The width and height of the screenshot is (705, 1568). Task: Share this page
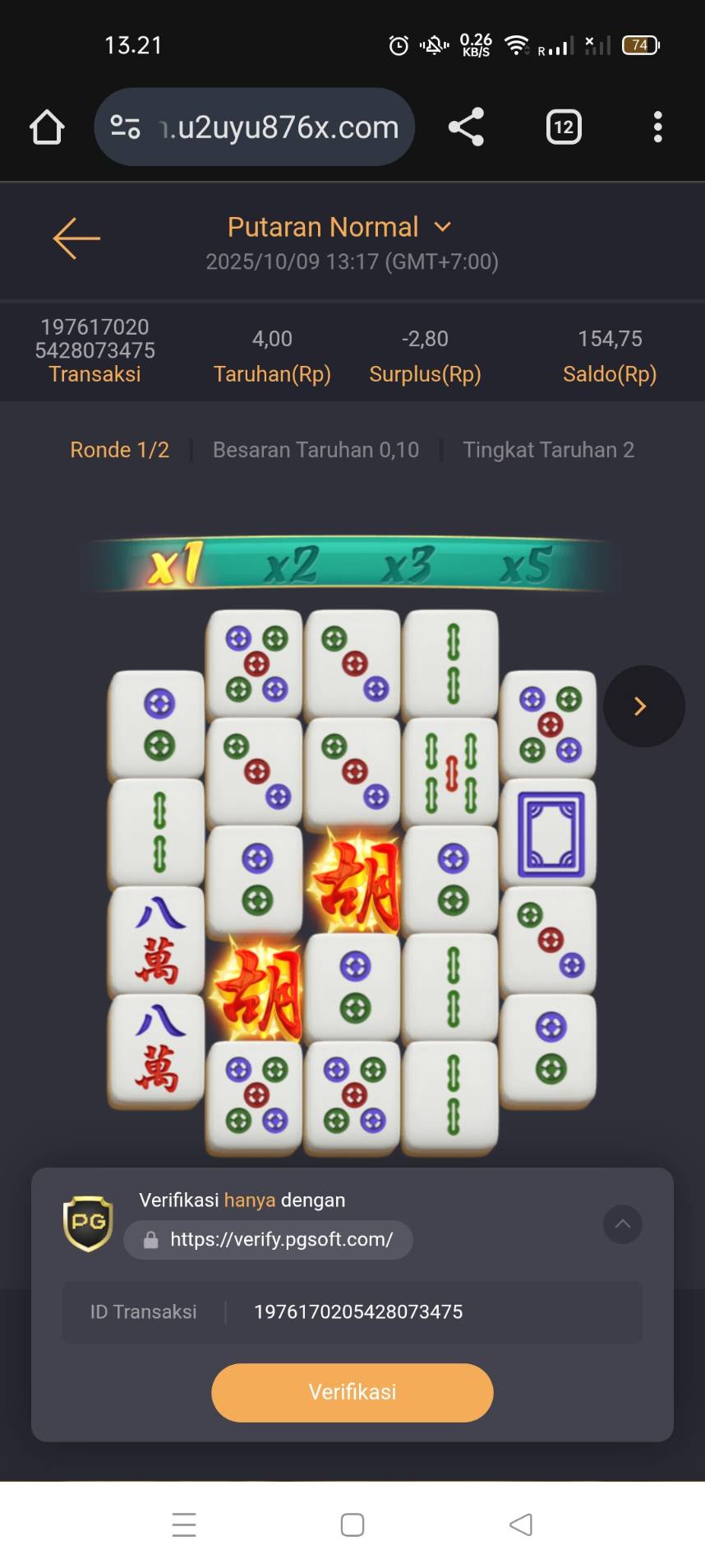point(466,127)
